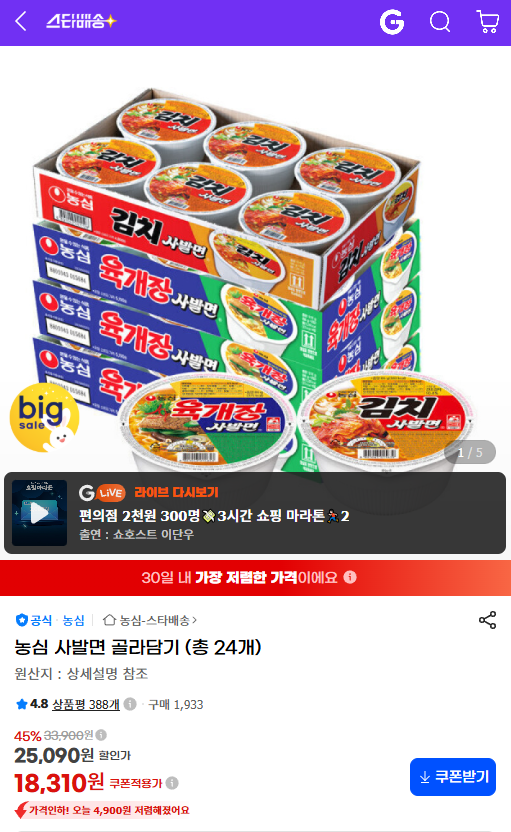Show info for the 쿠폰적용가 price
Image resolution: width=511 pixels, height=832 pixels.
coord(172,783)
